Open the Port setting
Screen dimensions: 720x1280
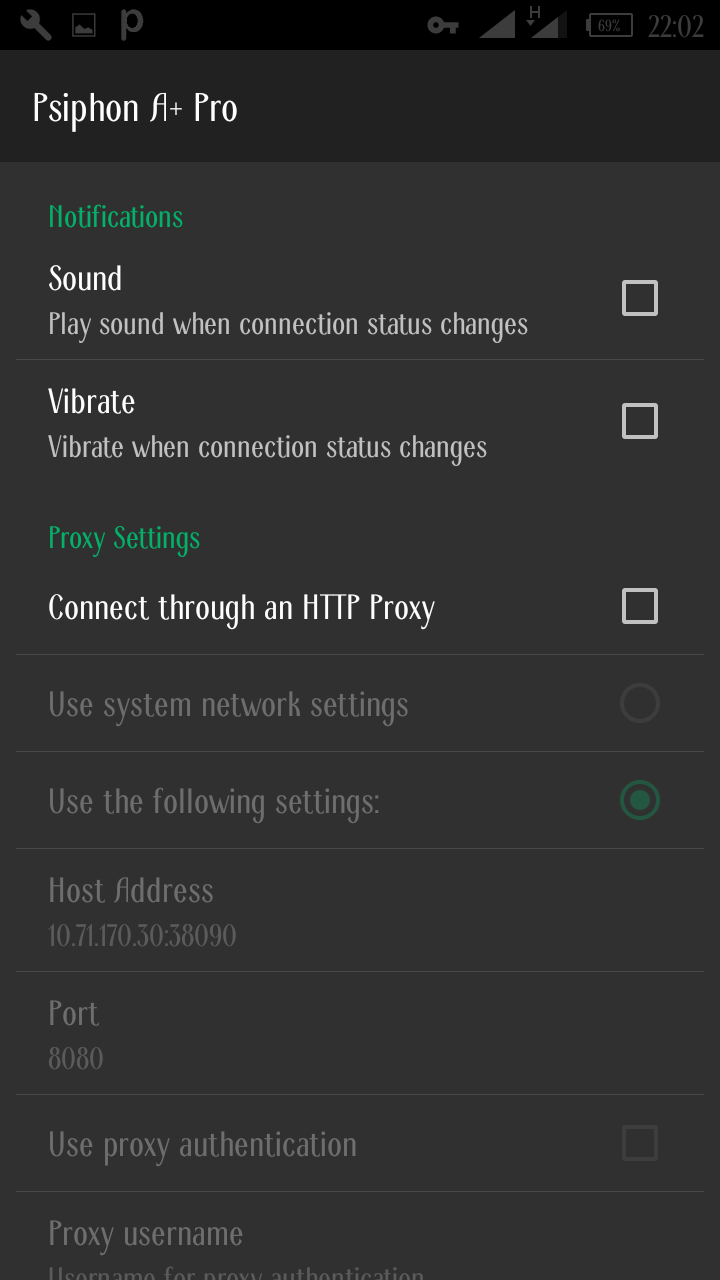[360, 1033]
